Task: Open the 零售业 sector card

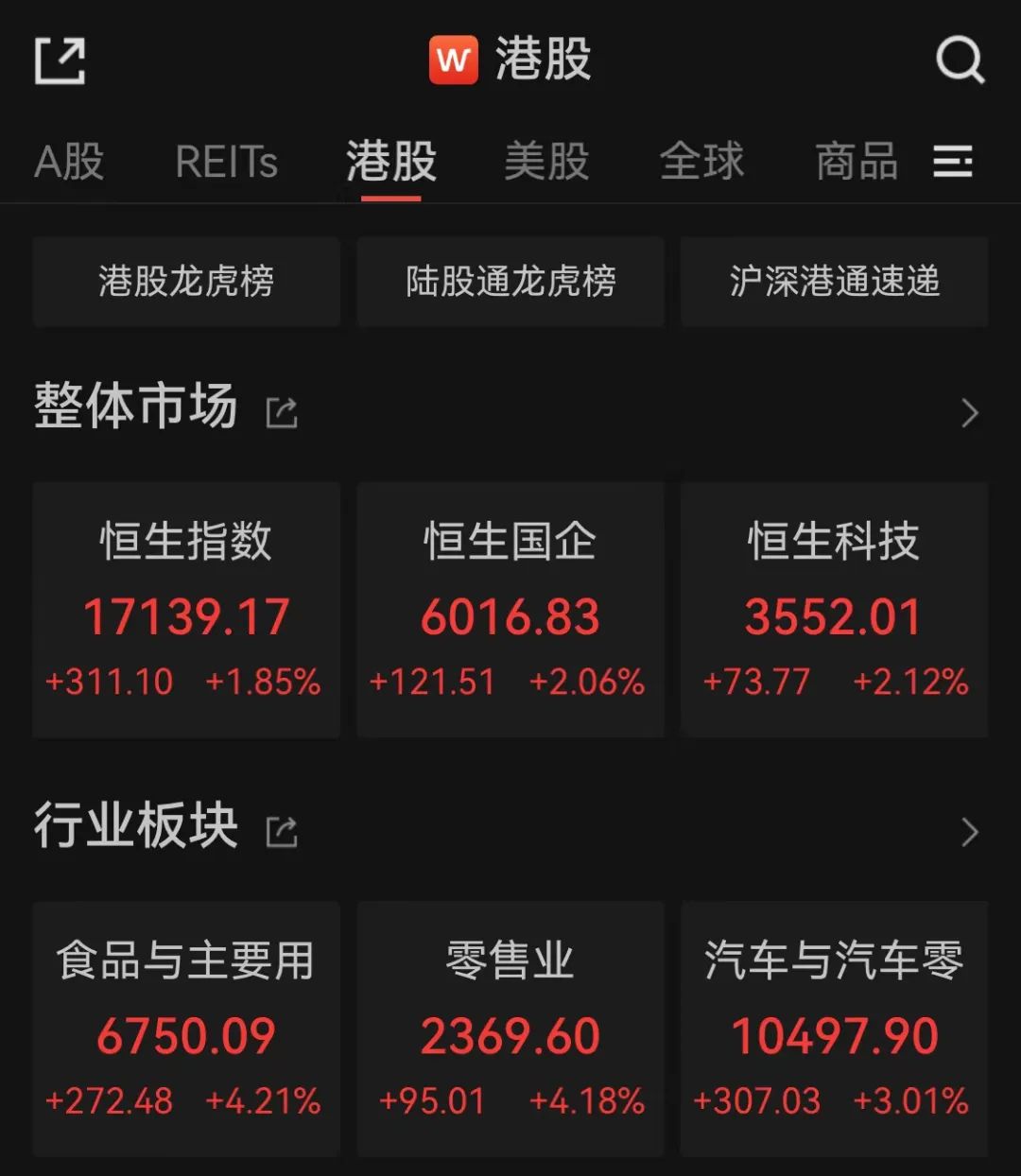Action: pos(510,1029)
